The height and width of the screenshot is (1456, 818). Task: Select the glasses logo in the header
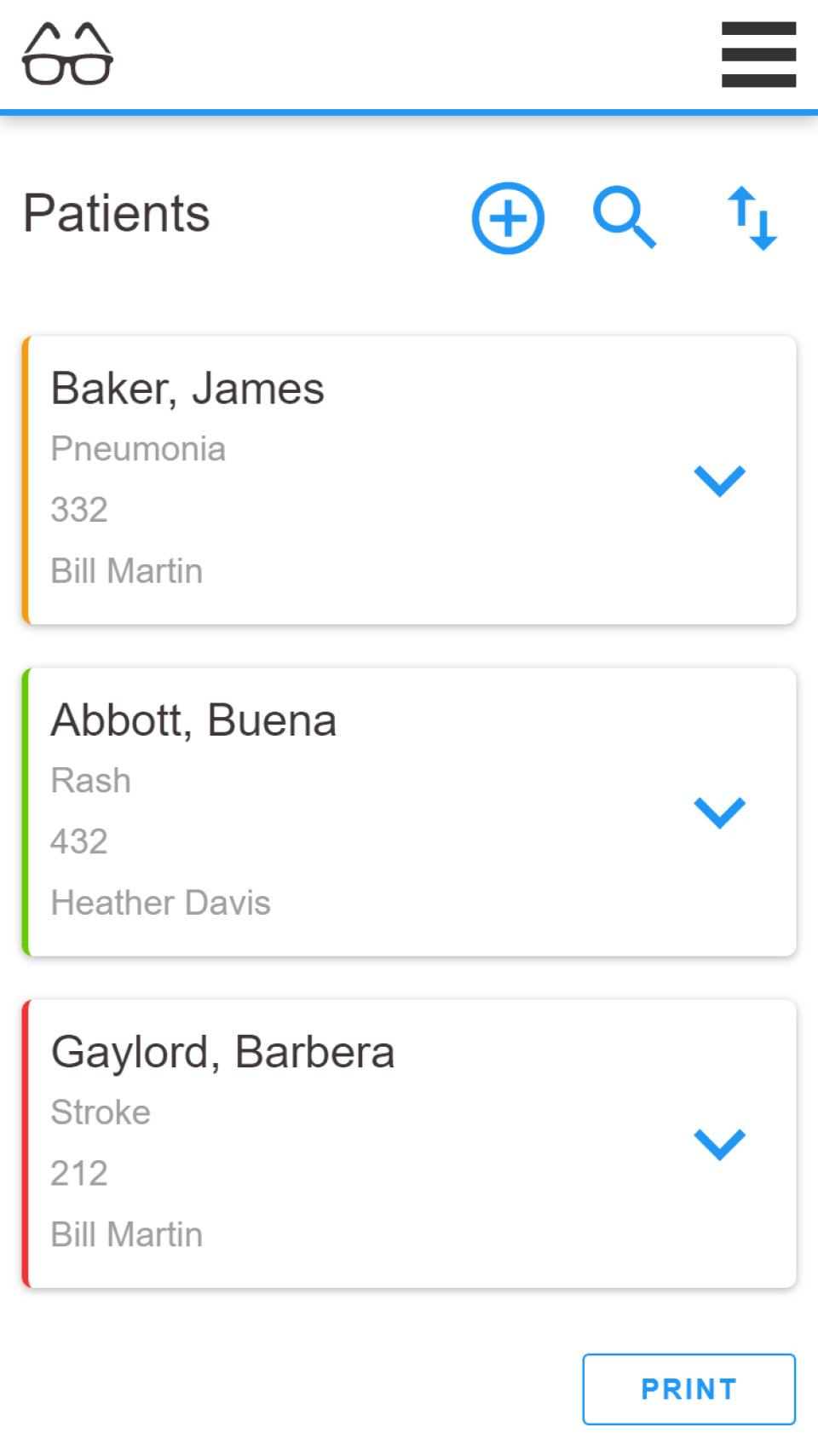(x=68, y=55)
